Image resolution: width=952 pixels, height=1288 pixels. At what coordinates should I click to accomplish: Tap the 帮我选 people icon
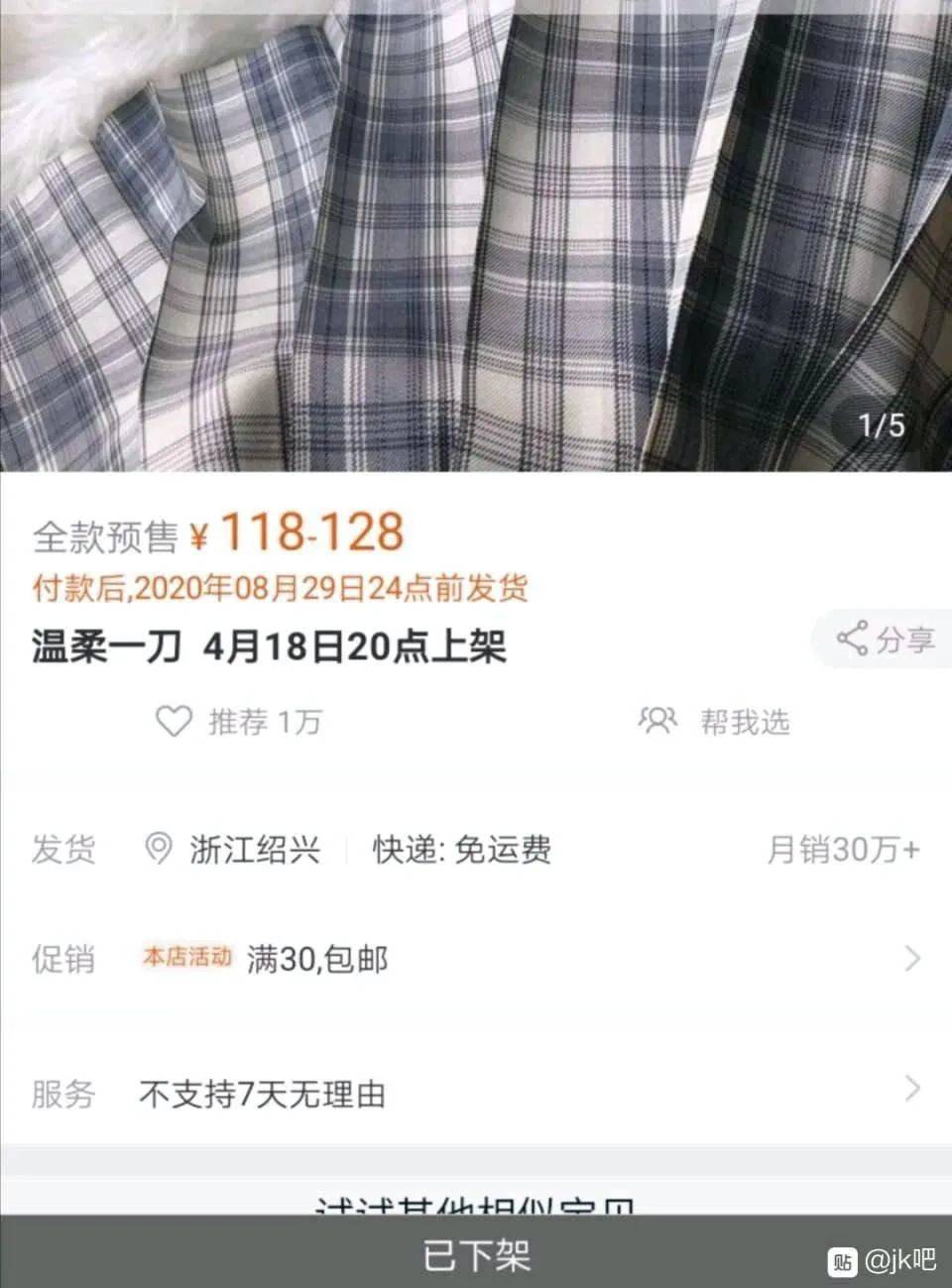click(659, 723)
